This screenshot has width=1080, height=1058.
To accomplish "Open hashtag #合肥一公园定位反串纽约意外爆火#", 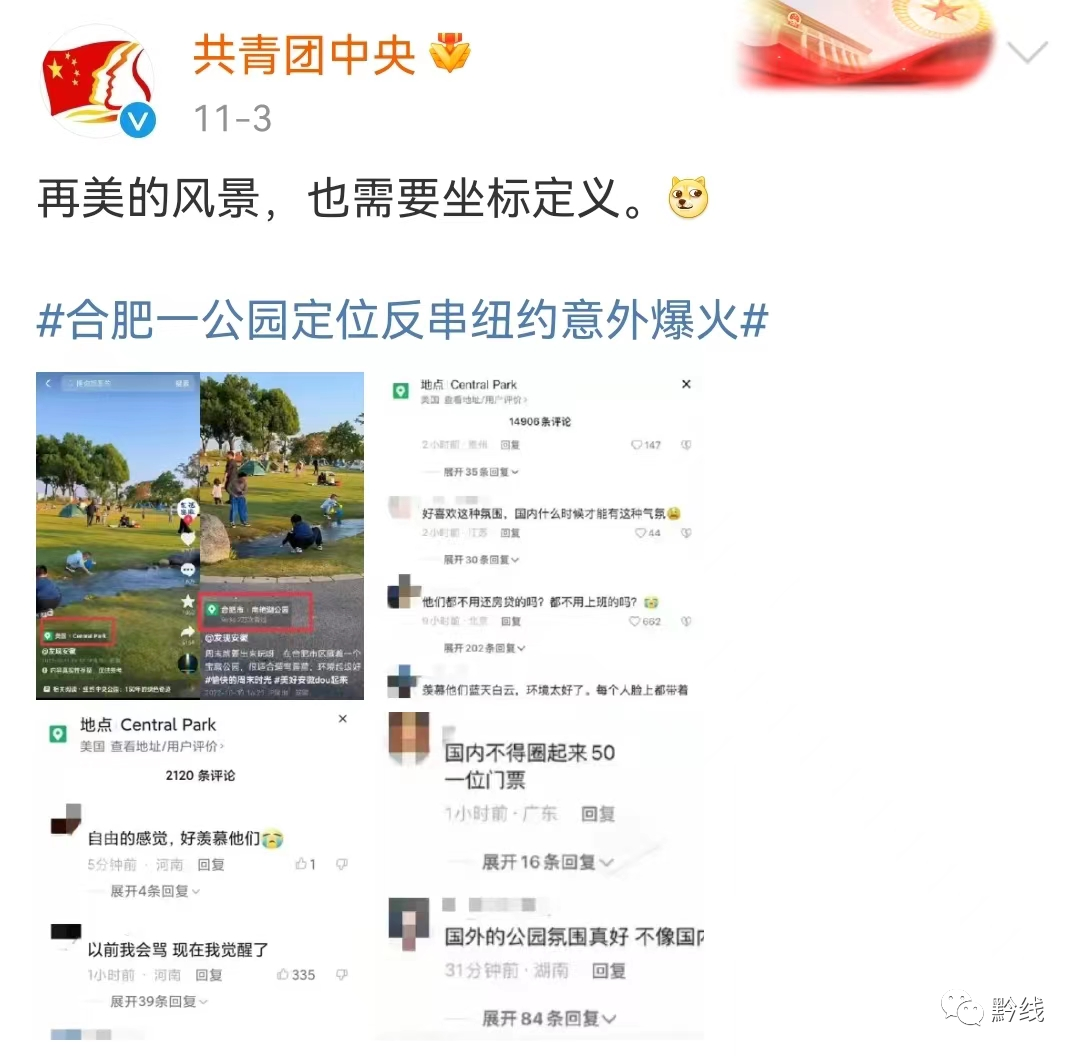I will point(402,321).
